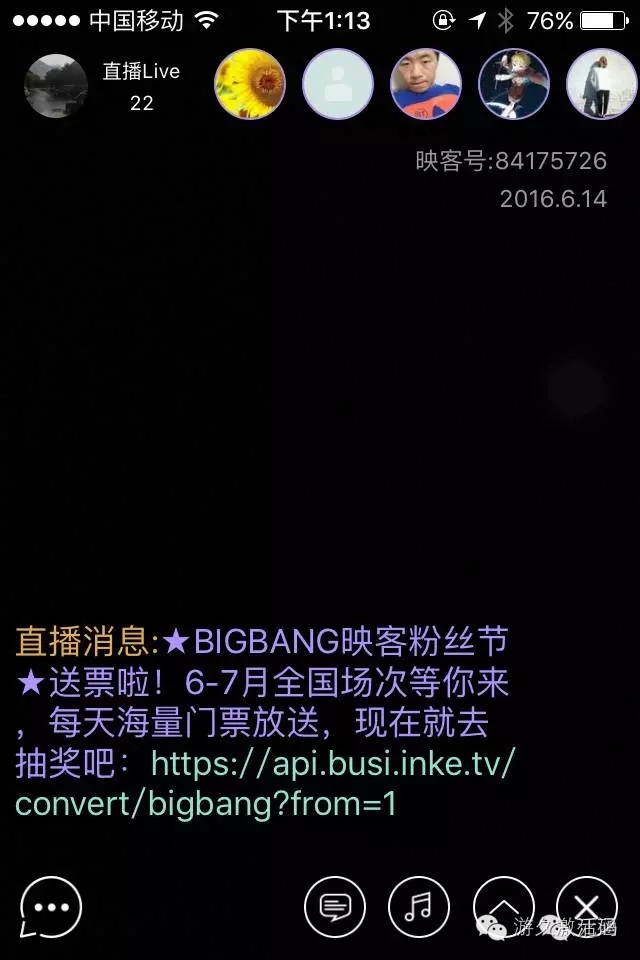This screenshot has height=960, width=640.
Task: Expand the upward arrow menu
Action: (x=503, y=907)
